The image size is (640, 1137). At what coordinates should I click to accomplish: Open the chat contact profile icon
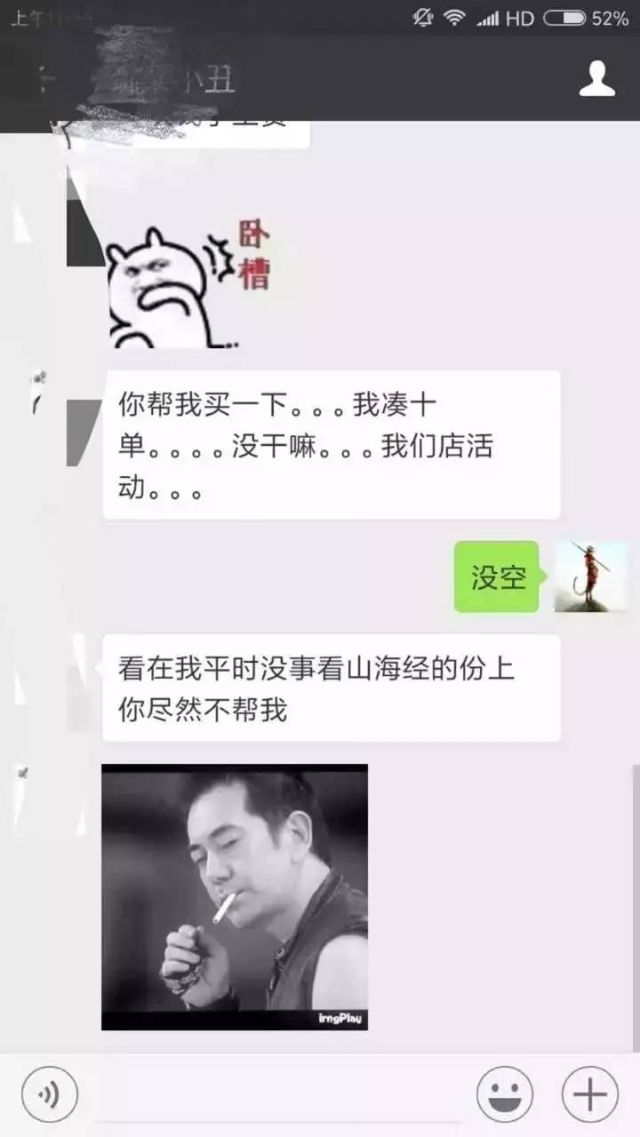(597, 79)
